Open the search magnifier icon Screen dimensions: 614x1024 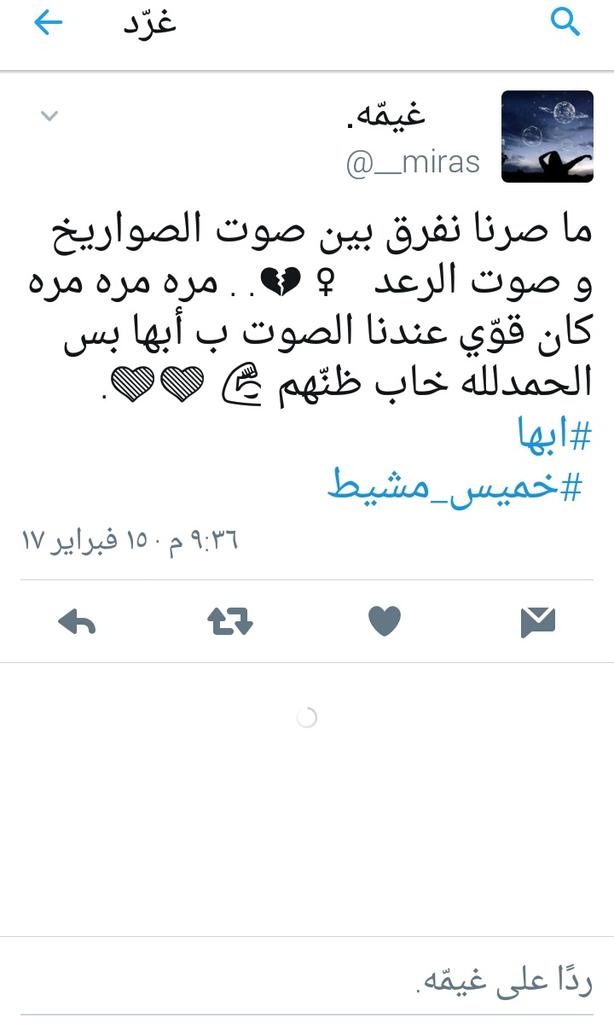coord(565,23)
